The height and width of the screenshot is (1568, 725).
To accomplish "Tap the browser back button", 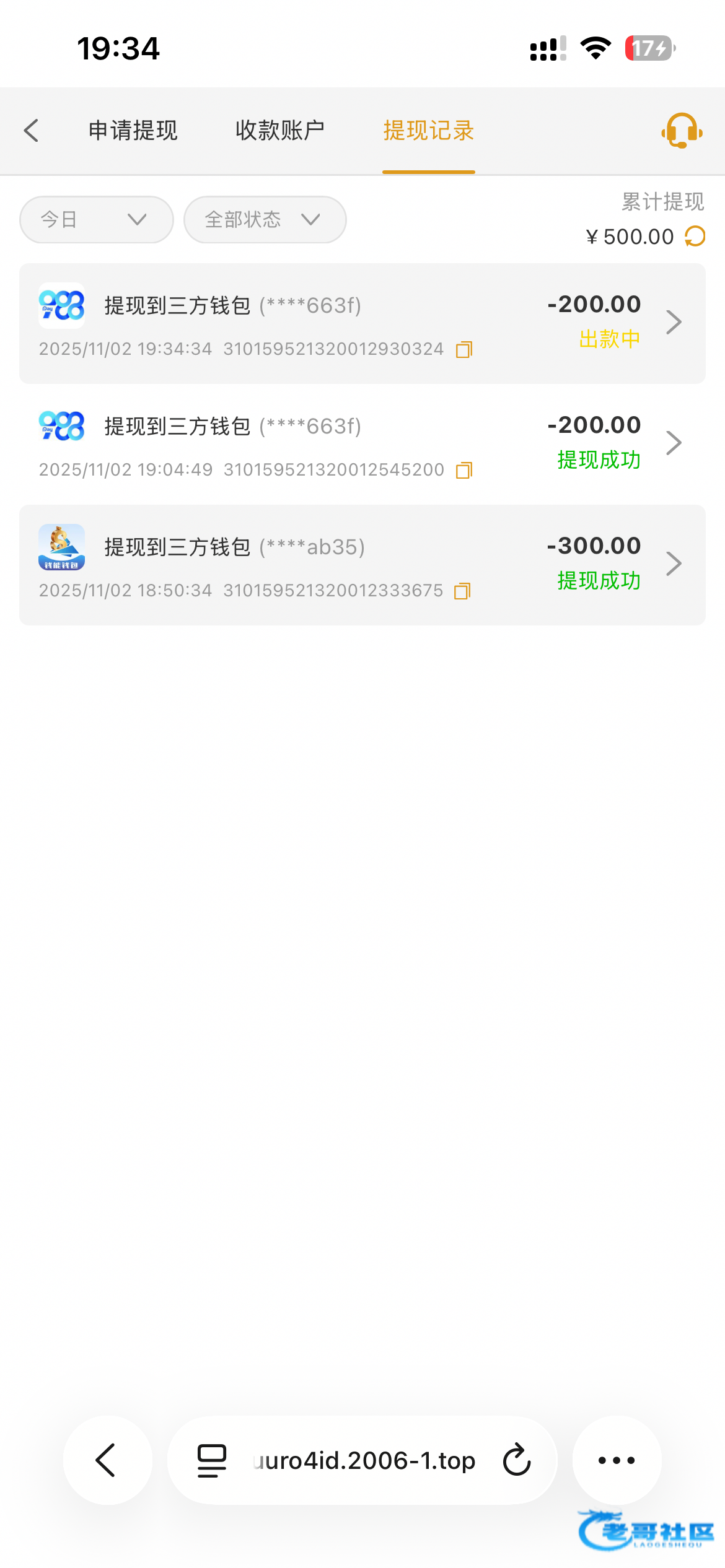I will pyautogui.click(x=107, y=1460).
